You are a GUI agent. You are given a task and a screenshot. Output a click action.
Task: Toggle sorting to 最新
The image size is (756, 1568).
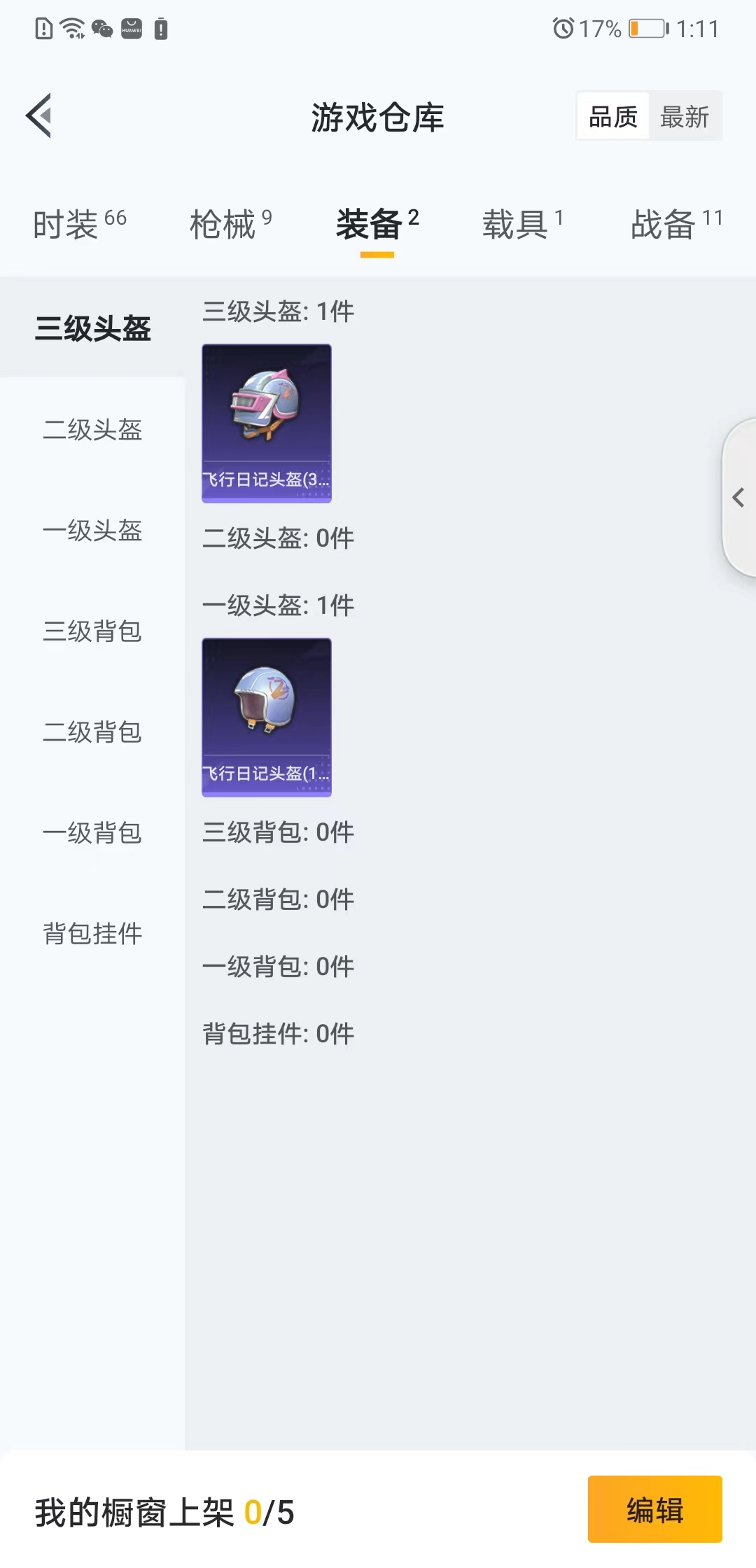686,116
